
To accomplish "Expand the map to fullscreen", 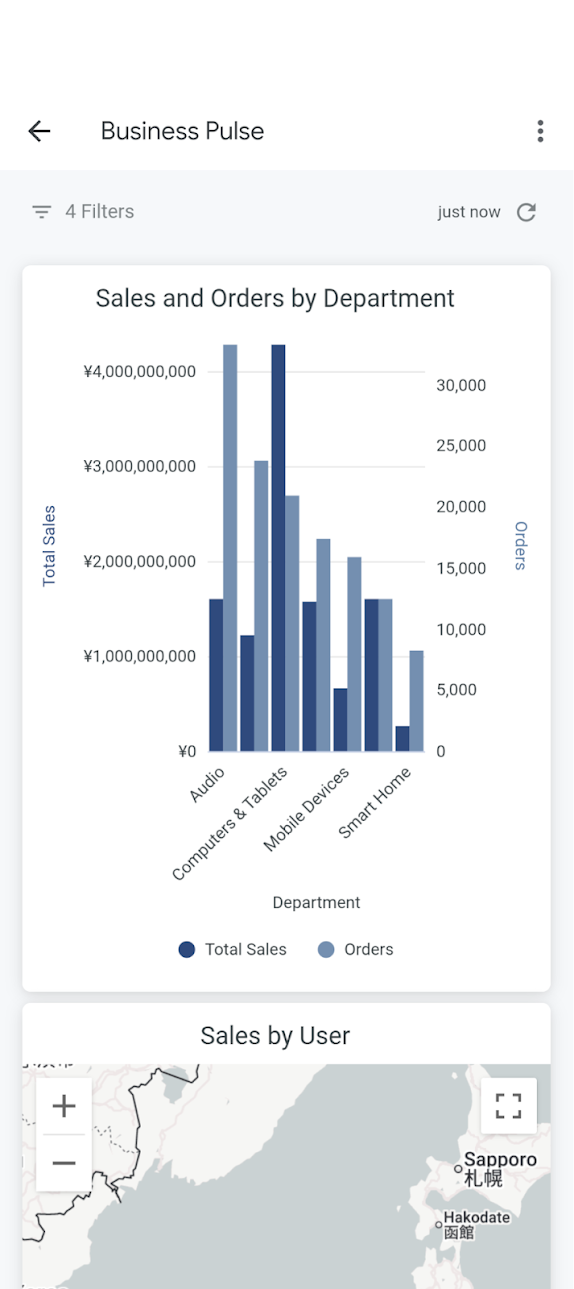I will 509,1106.
